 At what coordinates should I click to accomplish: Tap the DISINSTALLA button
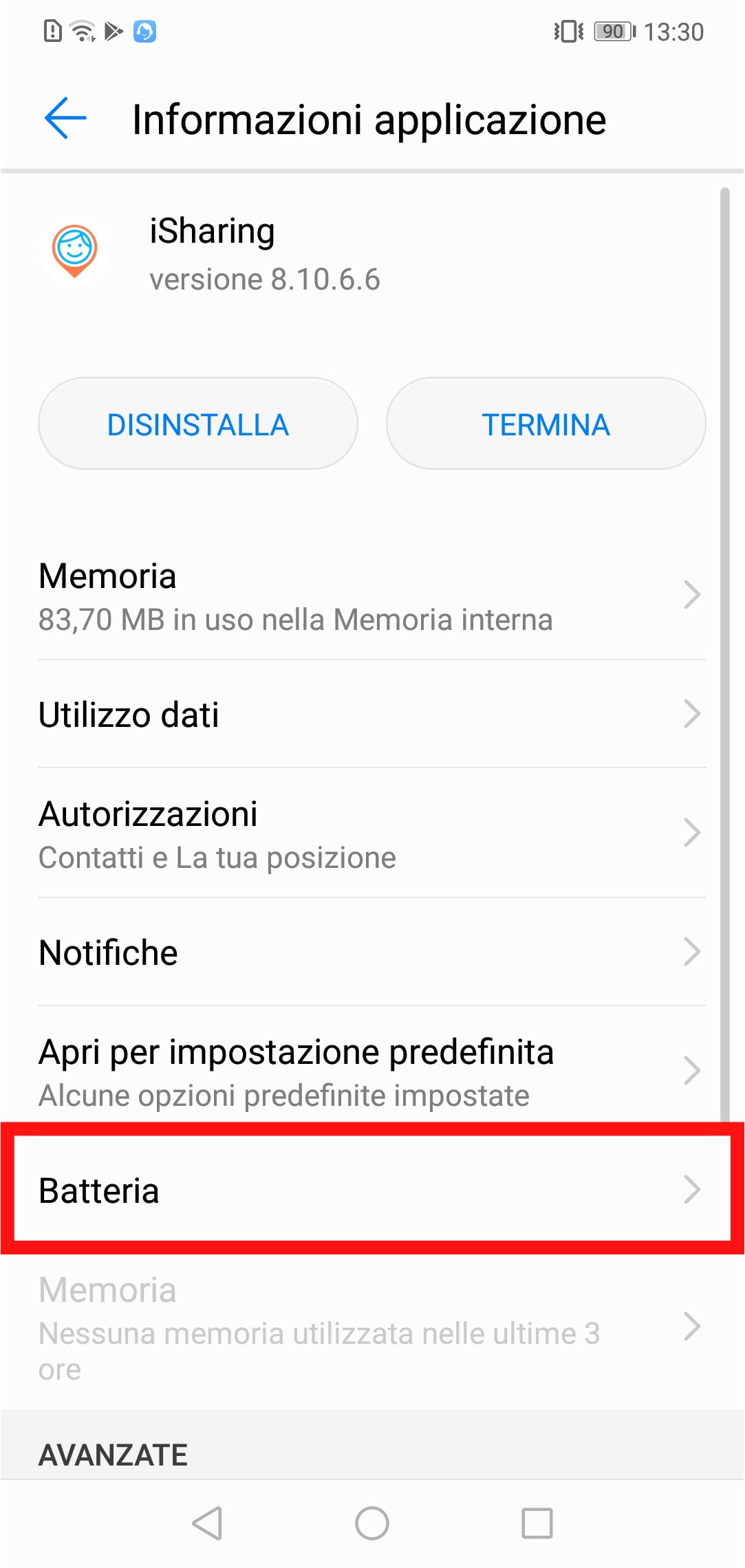point(198,424)
